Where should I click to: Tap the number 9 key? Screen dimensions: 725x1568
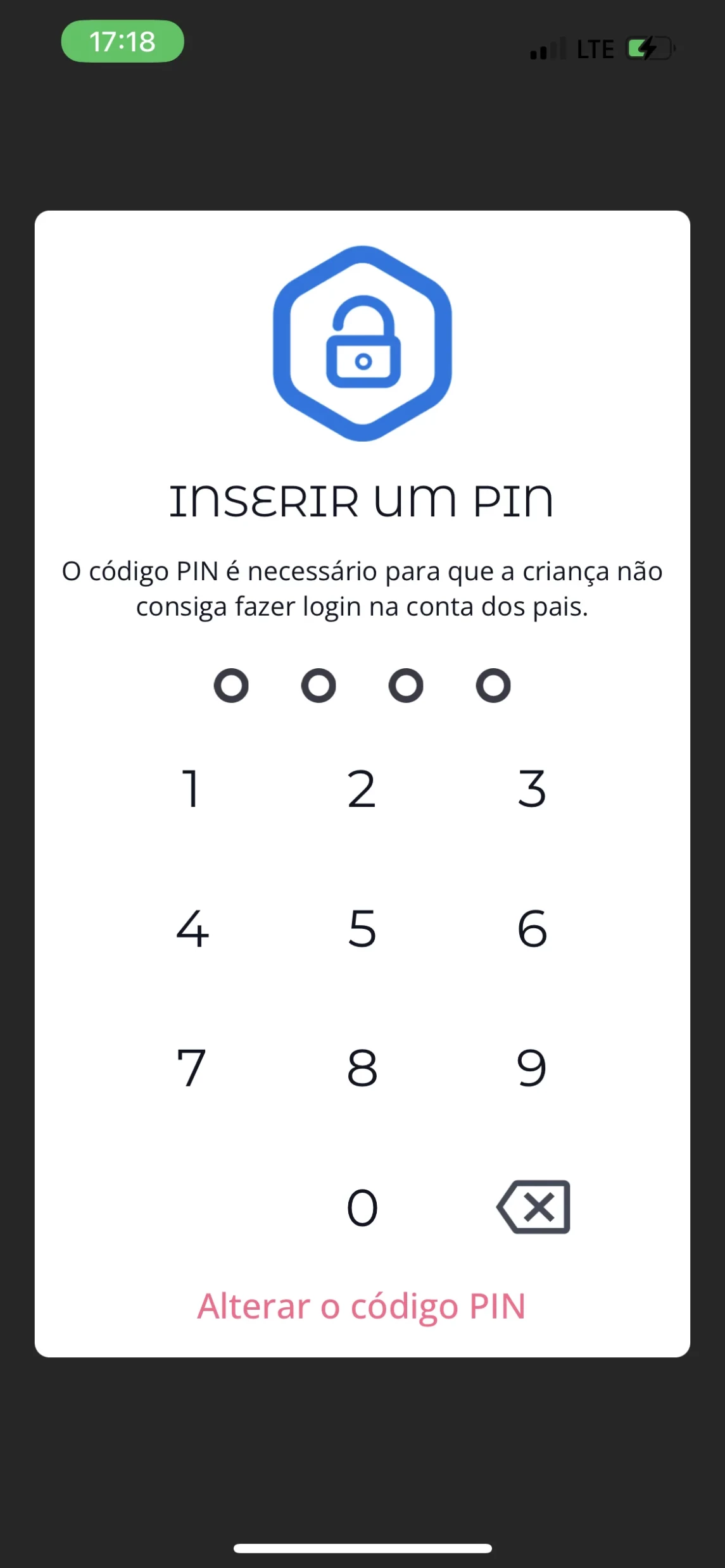(x=532, y=1068)
